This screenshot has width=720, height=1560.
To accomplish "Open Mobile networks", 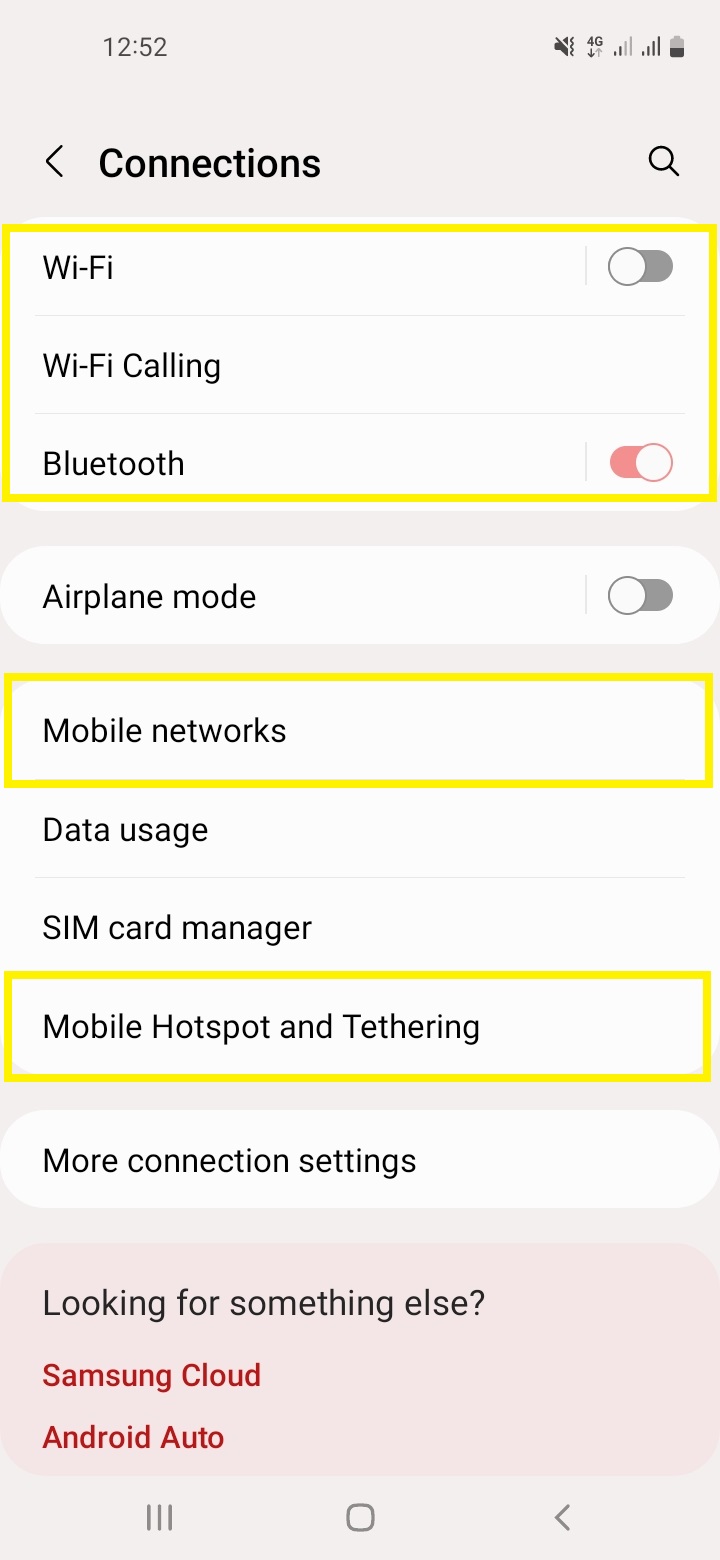I will coord(360,731).
